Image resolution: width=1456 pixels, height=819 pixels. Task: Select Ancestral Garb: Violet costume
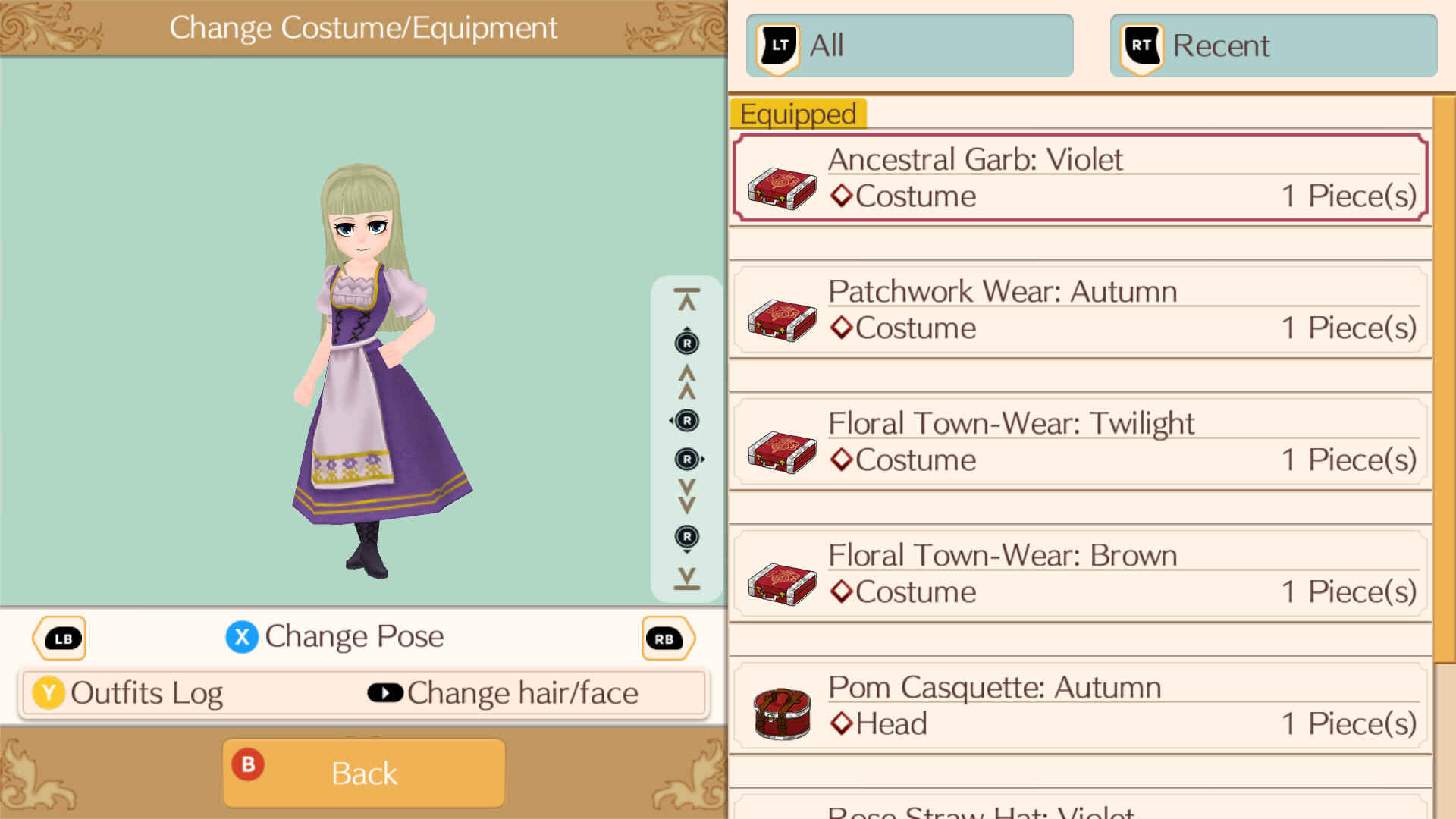click(1080, 178)
